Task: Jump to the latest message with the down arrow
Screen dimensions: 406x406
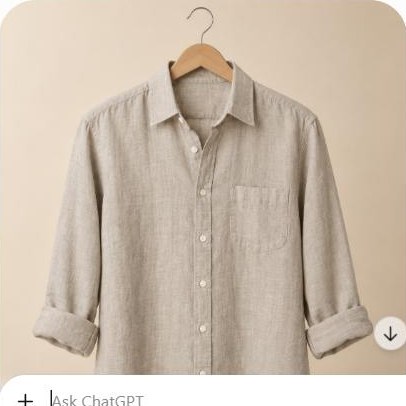Action: tap(390, 334)
